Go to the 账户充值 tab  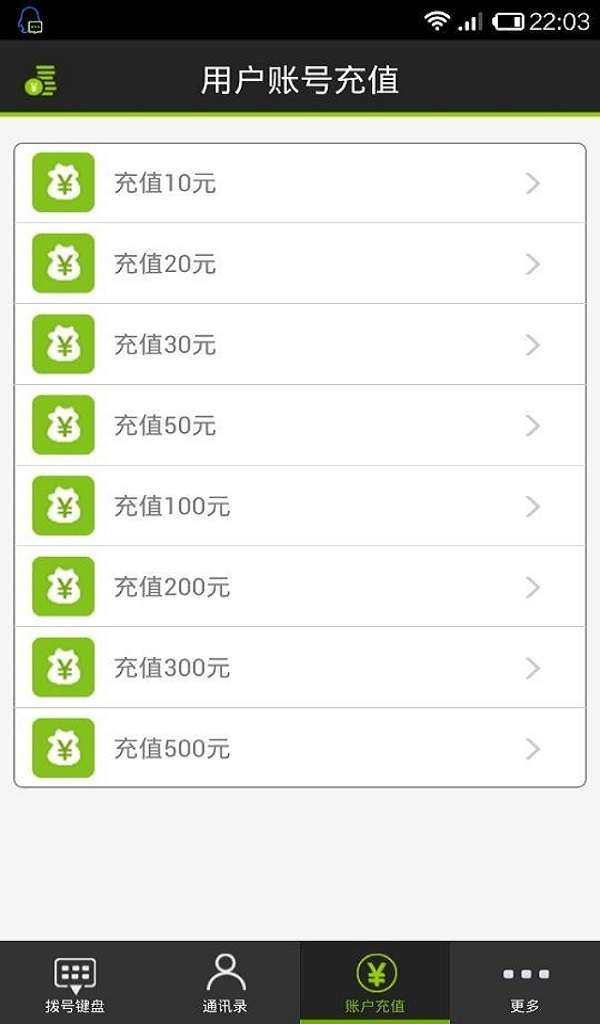[375, 983]
